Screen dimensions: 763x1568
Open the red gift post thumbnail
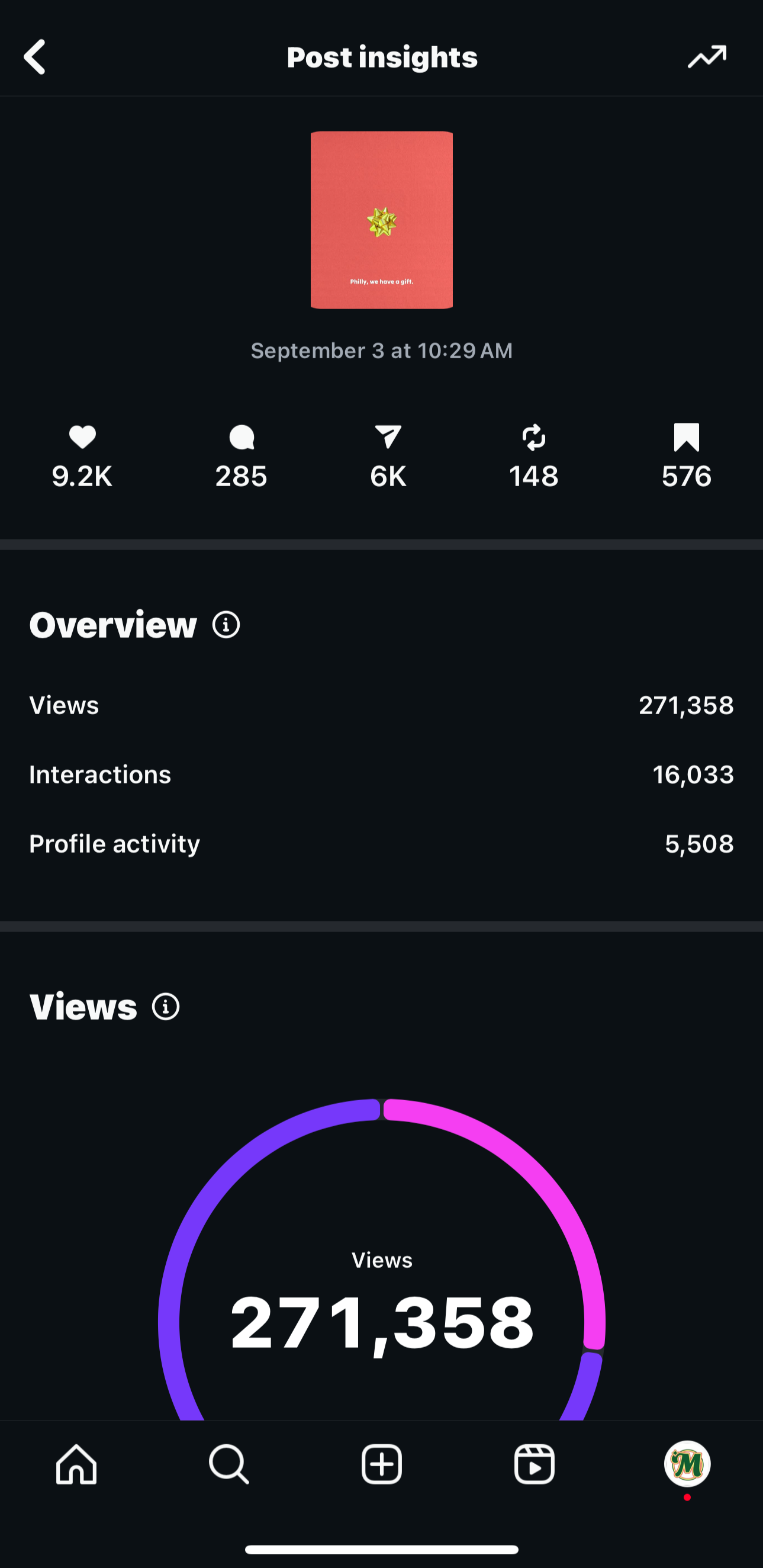381,220
